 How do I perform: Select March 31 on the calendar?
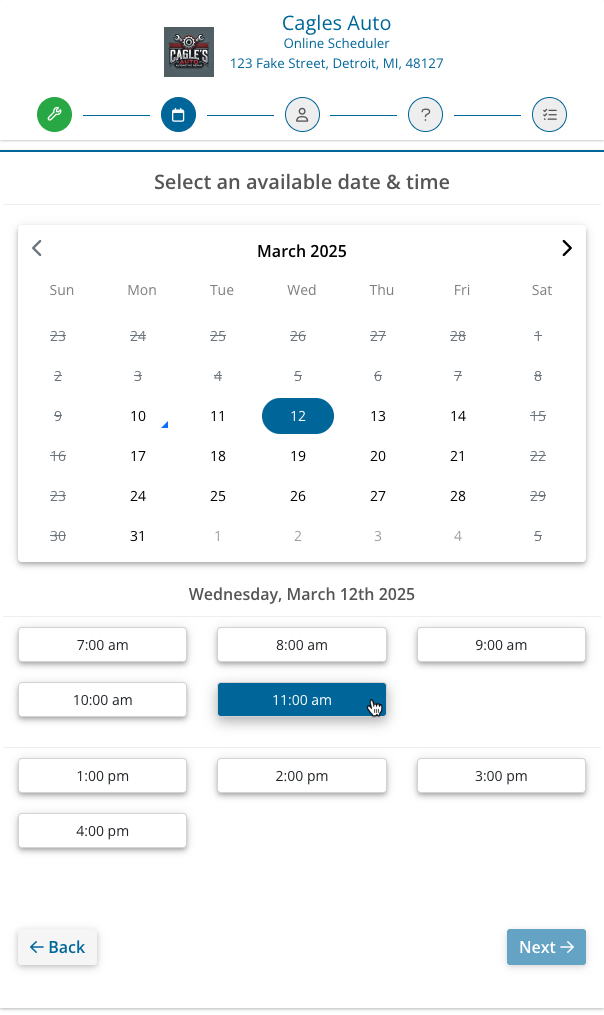tap(138, 536)
